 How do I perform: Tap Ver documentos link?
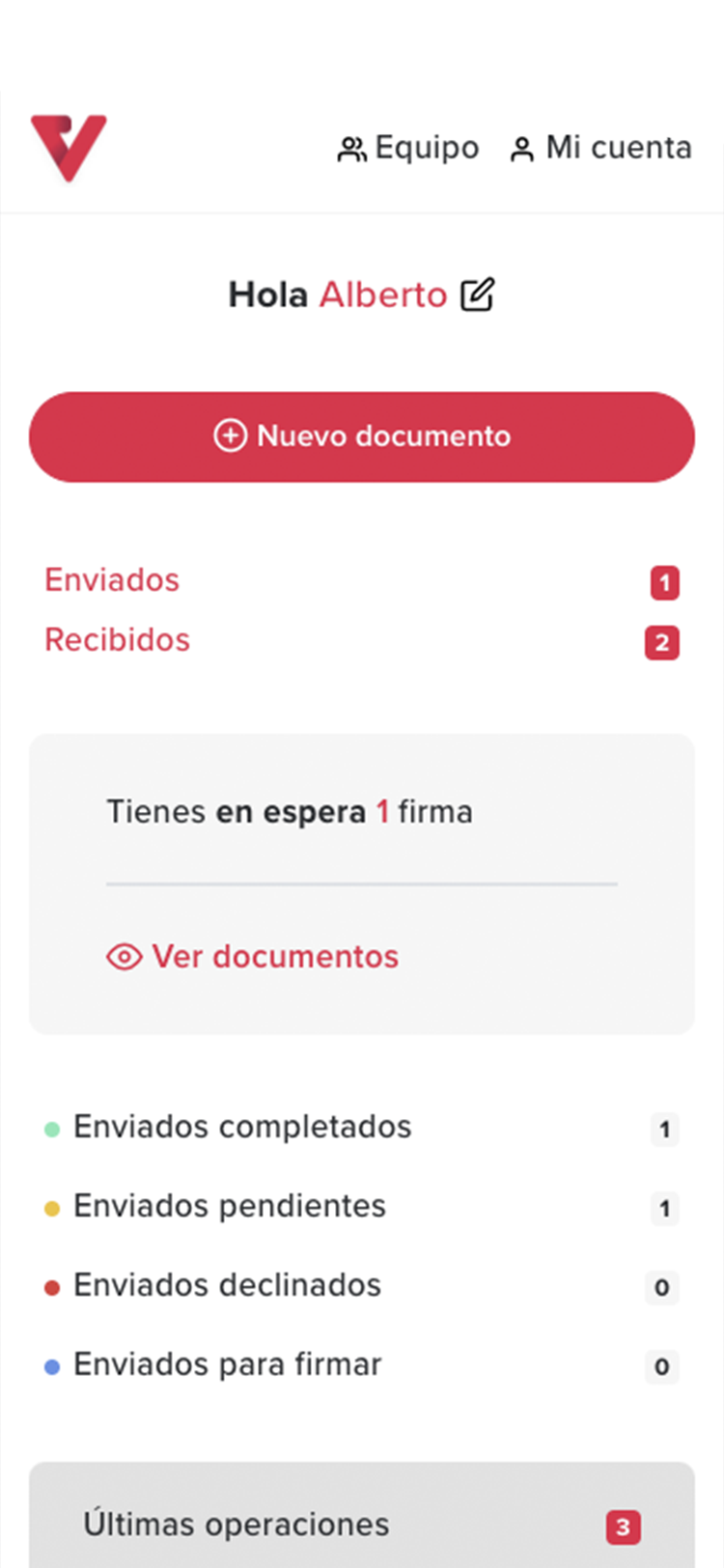[253, 957]
